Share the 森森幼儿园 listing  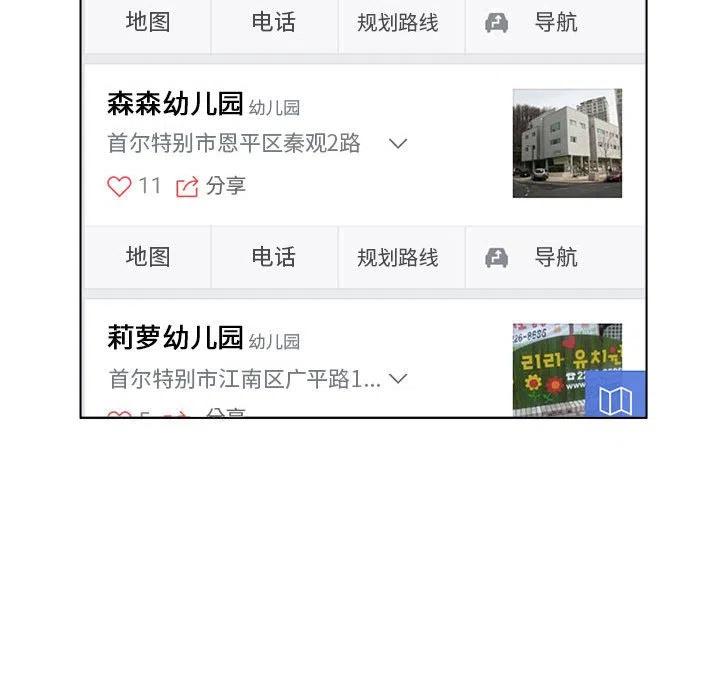pos(211,187)
